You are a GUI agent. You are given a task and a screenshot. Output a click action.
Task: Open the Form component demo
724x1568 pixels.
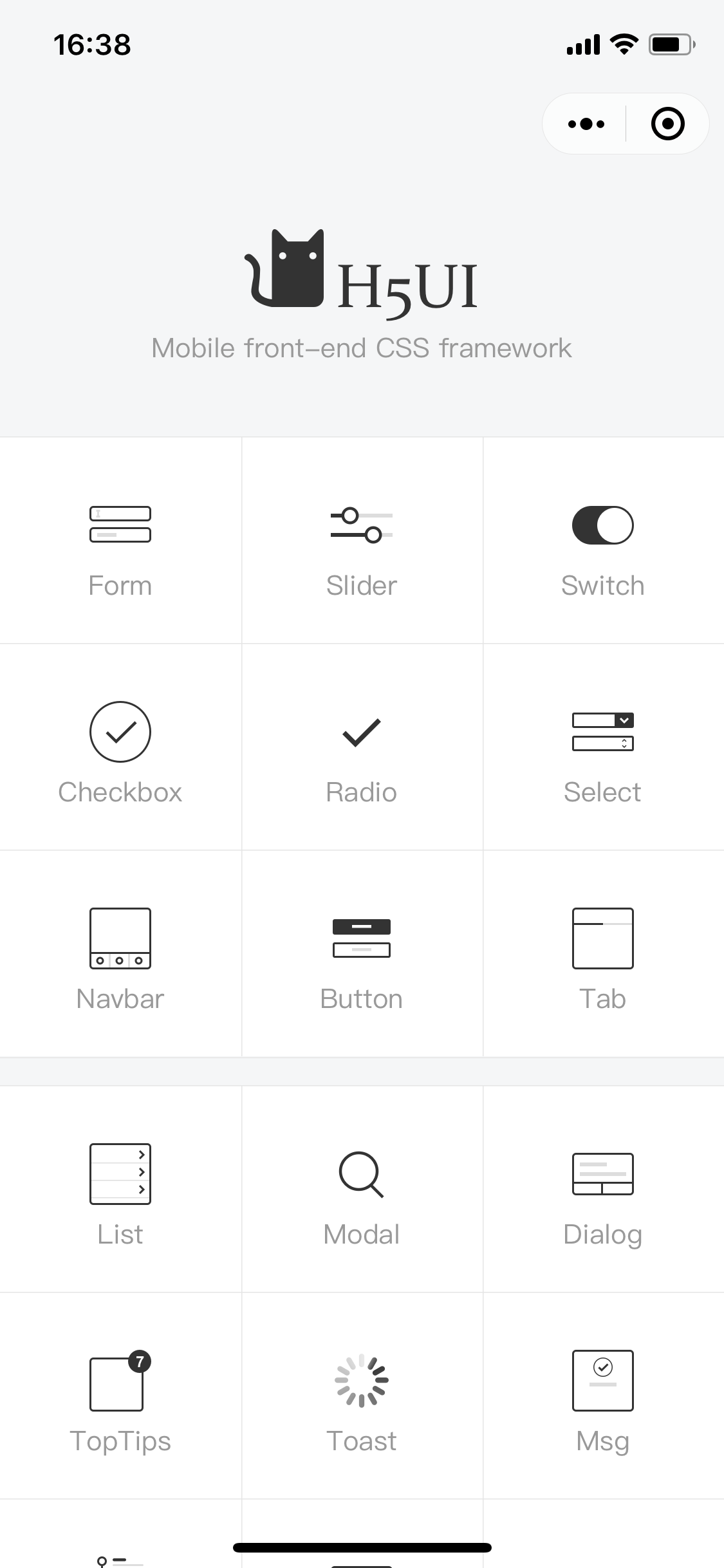coord(120,541)
